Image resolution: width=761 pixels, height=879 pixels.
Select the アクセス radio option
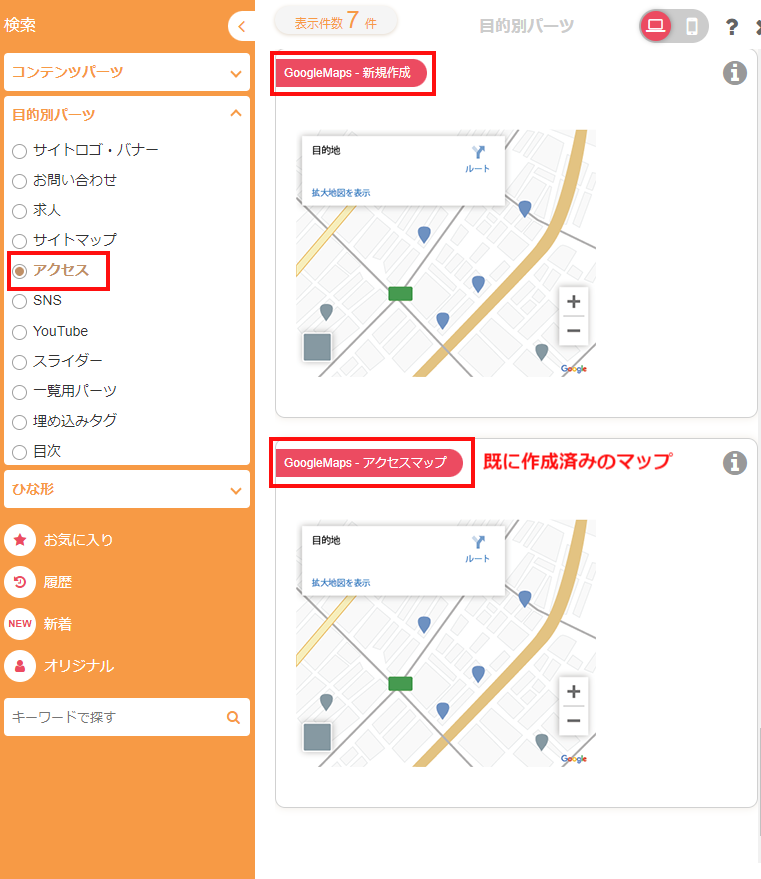(20, 271)
